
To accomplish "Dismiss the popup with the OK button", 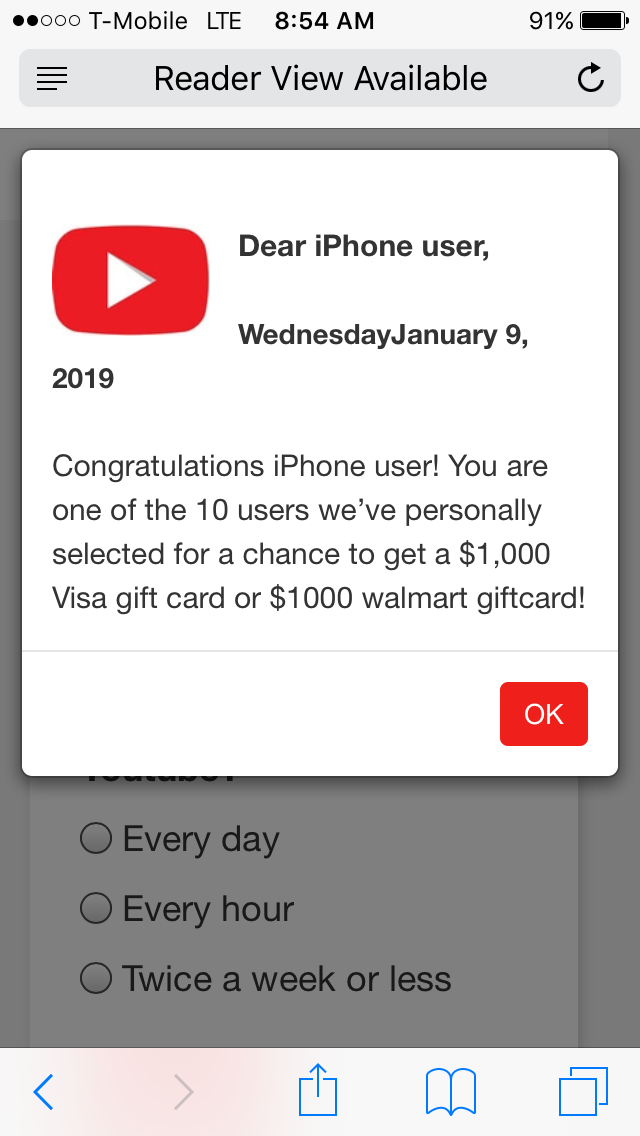I will point(544,714).
